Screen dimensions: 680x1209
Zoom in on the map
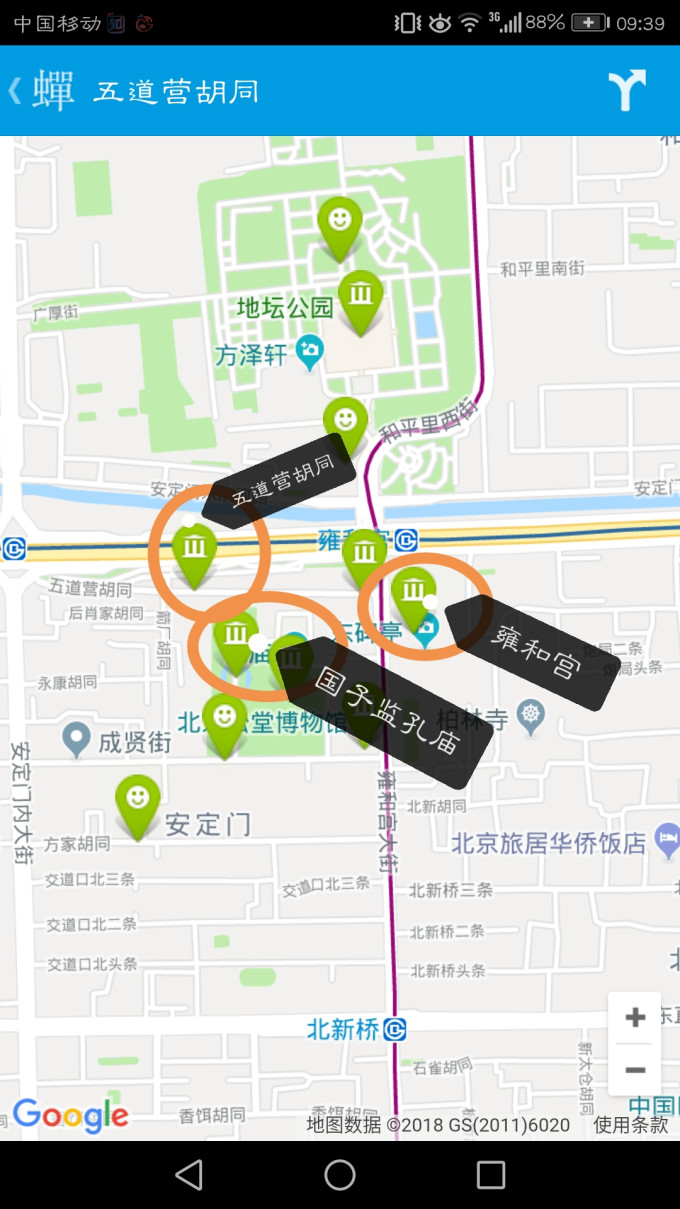click(634, 1018)
